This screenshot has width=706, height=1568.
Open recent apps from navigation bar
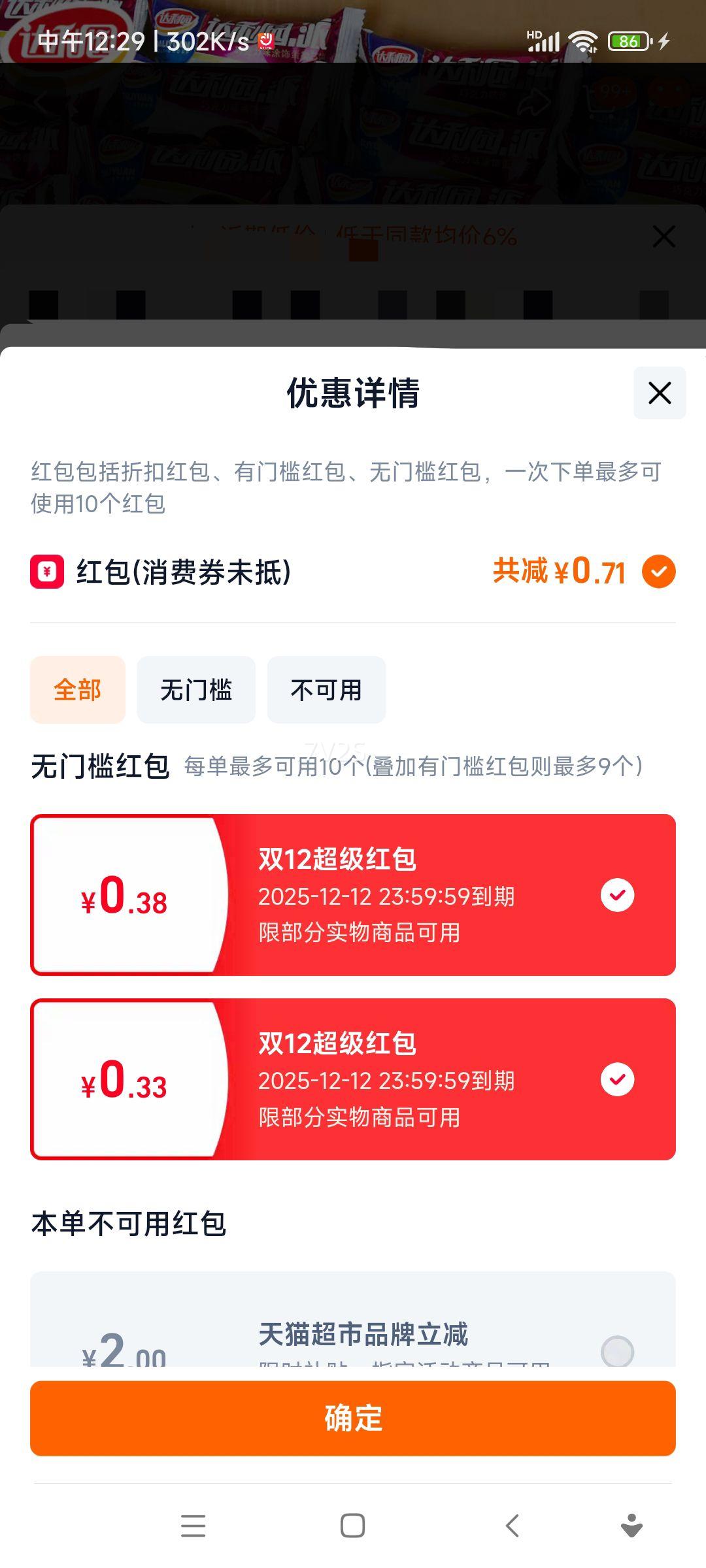[x=193, y=1526]
